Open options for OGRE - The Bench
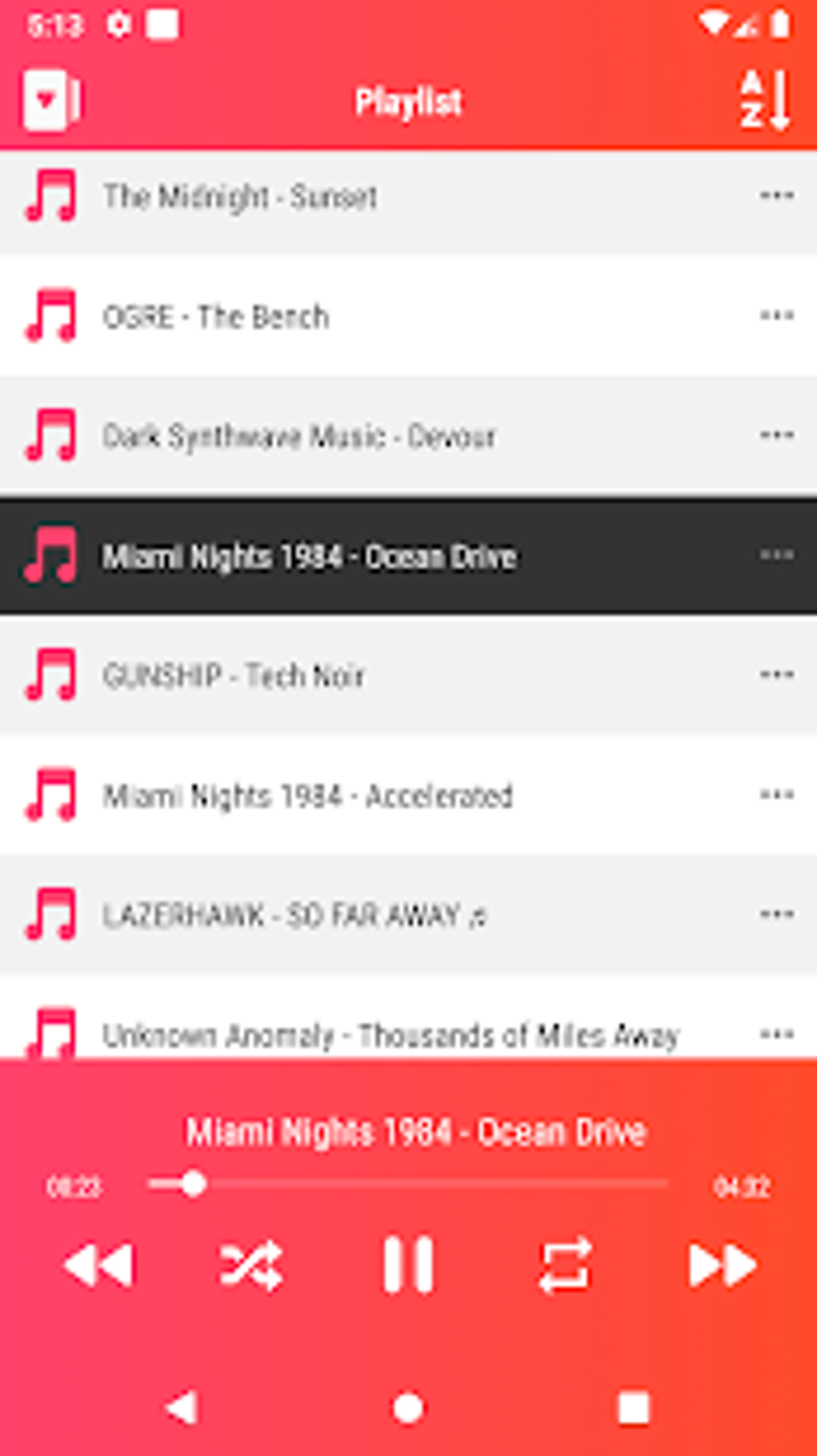The image size is (817, 1456). coord(776,315)
